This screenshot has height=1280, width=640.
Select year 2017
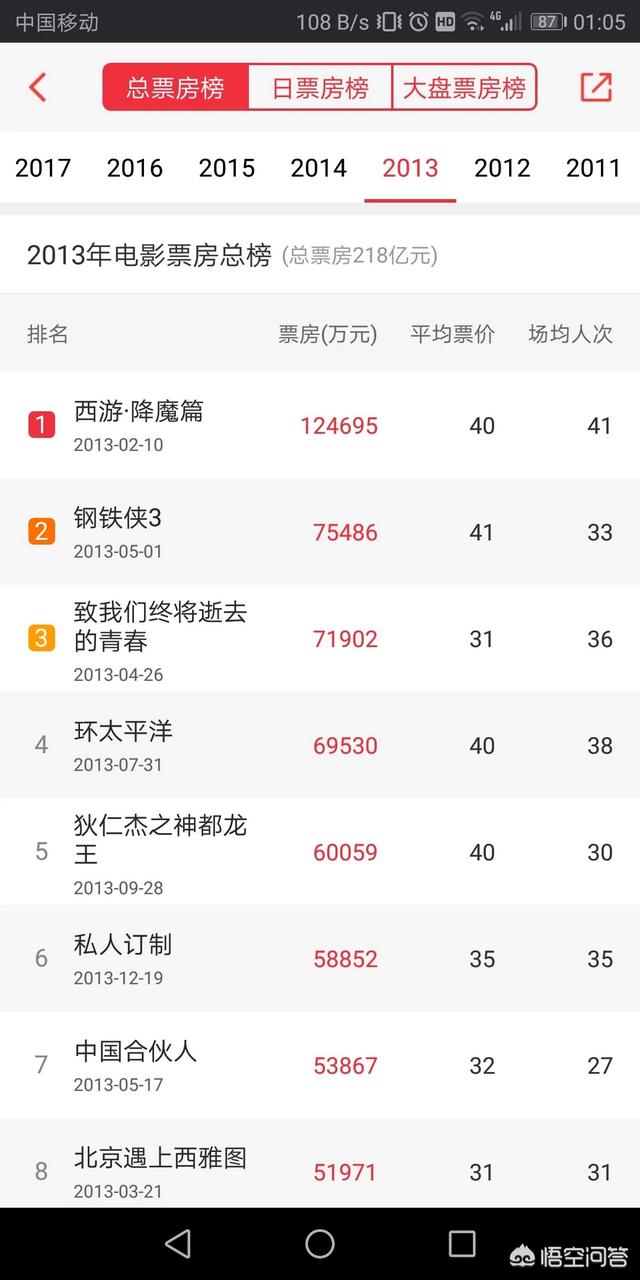tap(43, 167)
